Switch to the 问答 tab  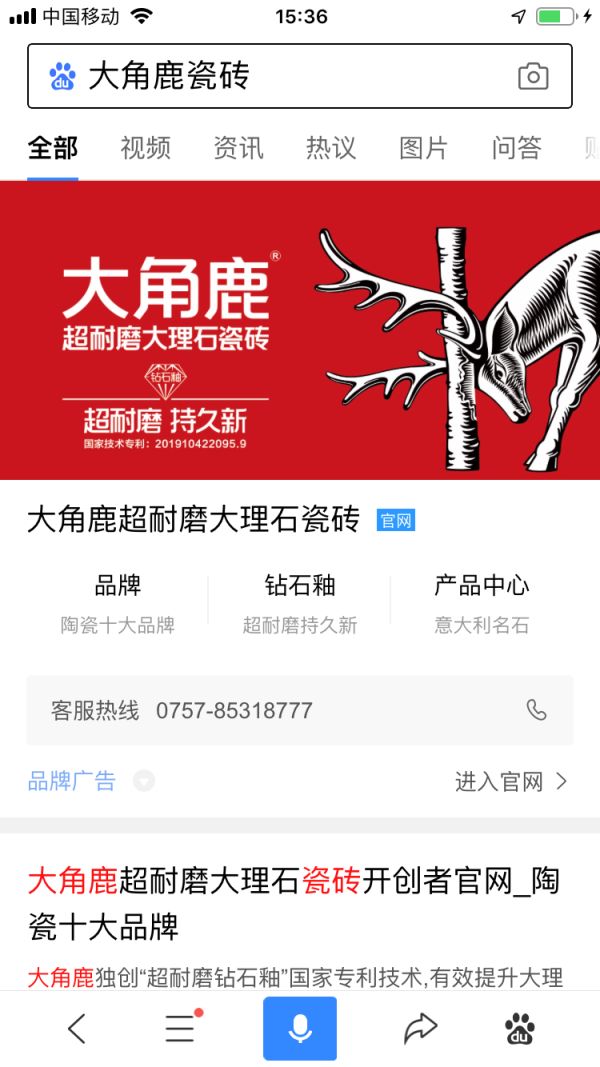point(516,149)
